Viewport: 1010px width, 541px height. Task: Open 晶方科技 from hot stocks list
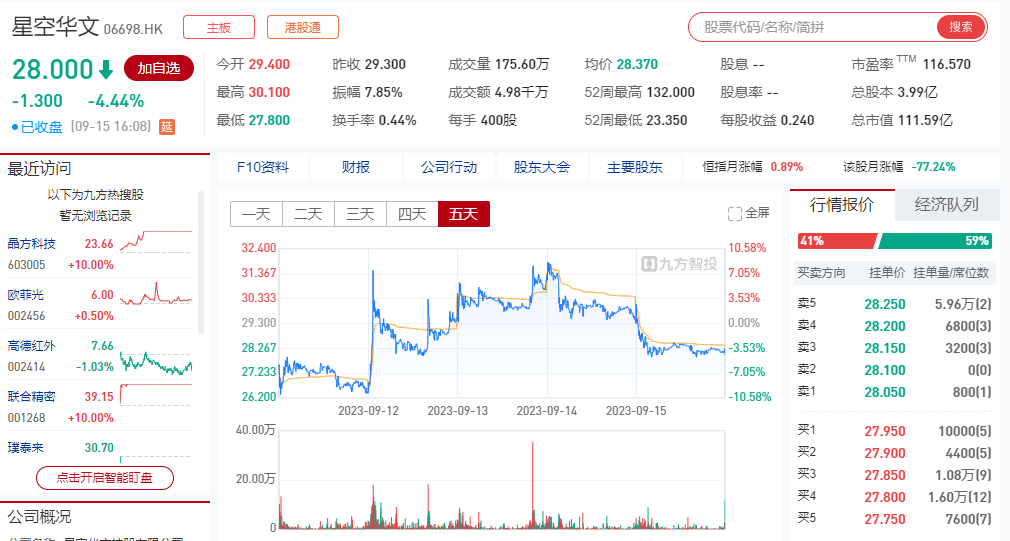coord(32,244)
